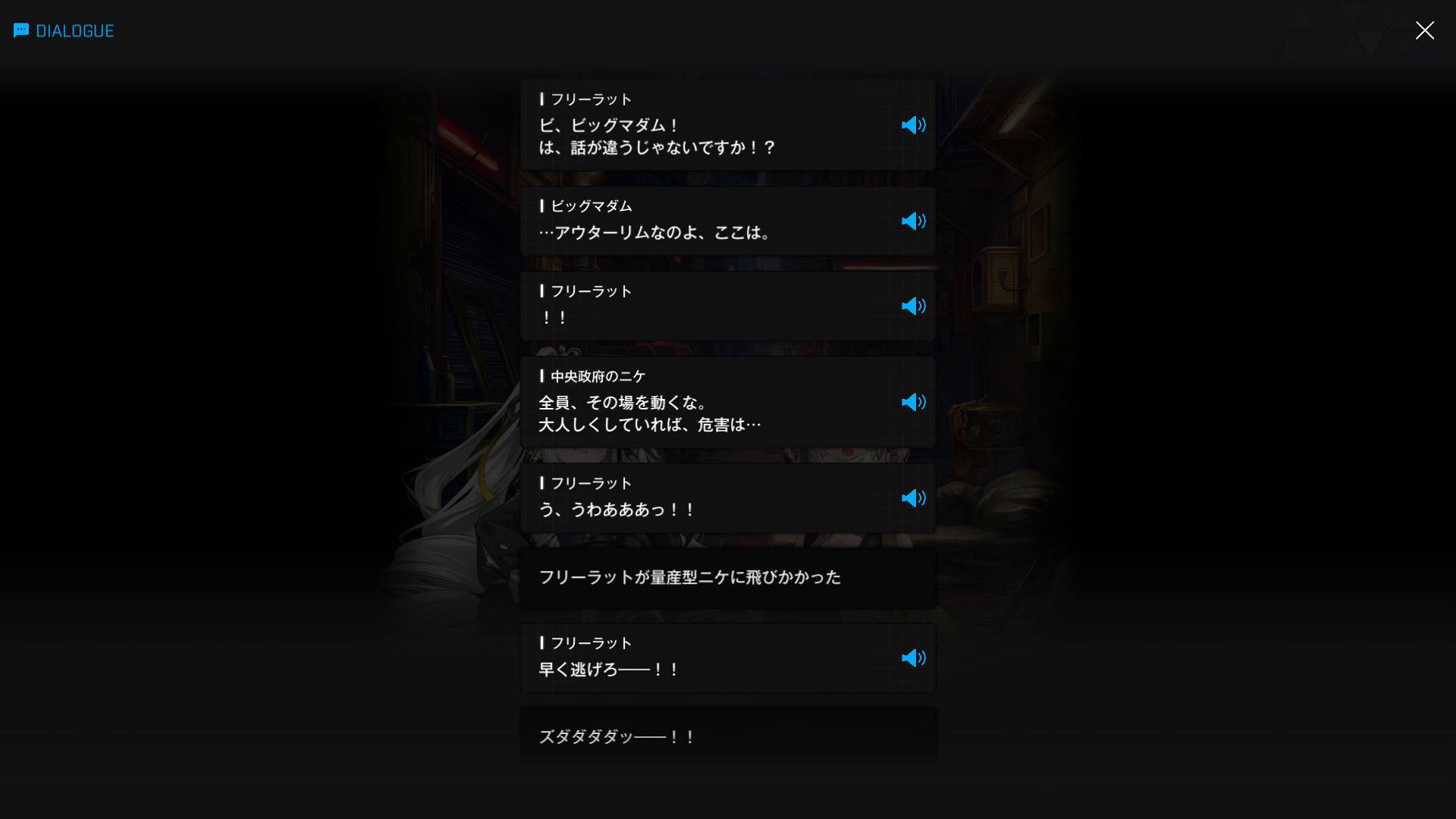This screenshot has width=1456, height=819.
Task: Play voice for 「ビ、ビッグマダム！」 line
Action: [913, 125]
